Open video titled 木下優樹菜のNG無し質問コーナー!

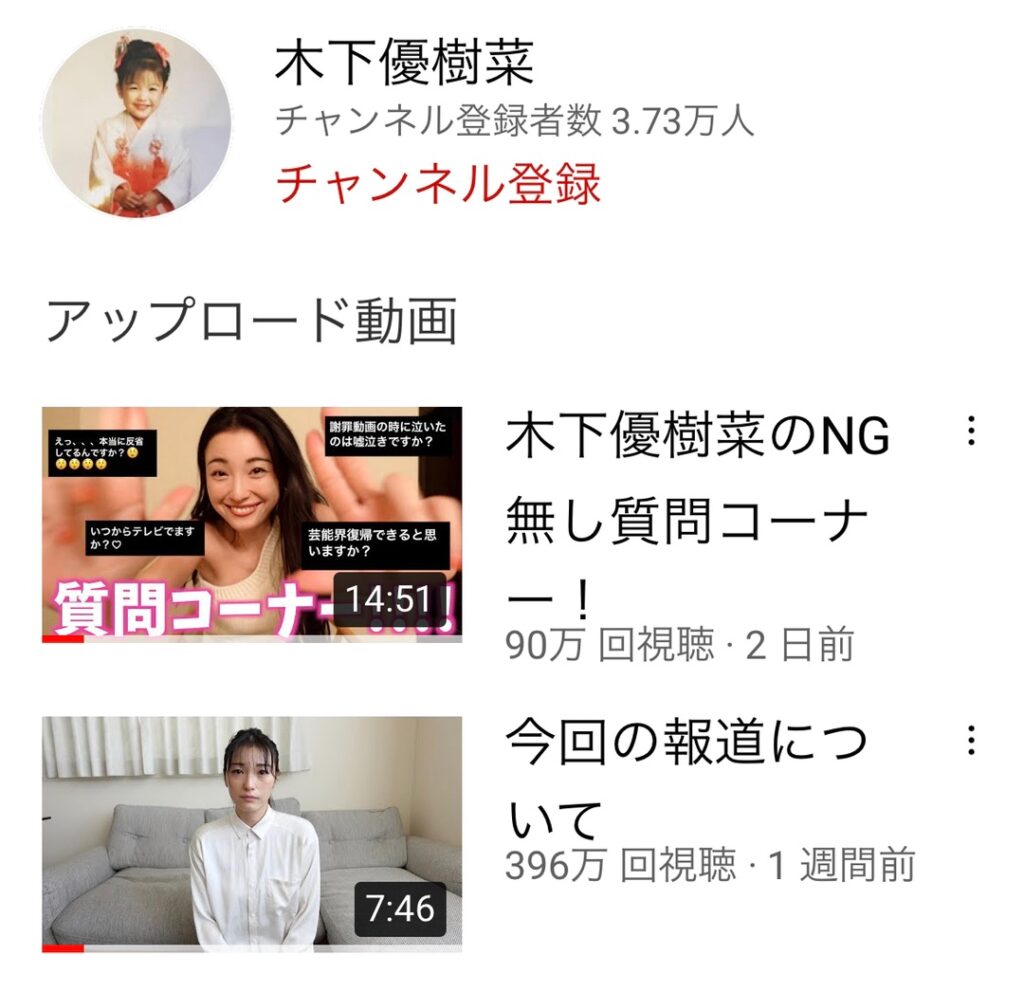coord(697,520)
